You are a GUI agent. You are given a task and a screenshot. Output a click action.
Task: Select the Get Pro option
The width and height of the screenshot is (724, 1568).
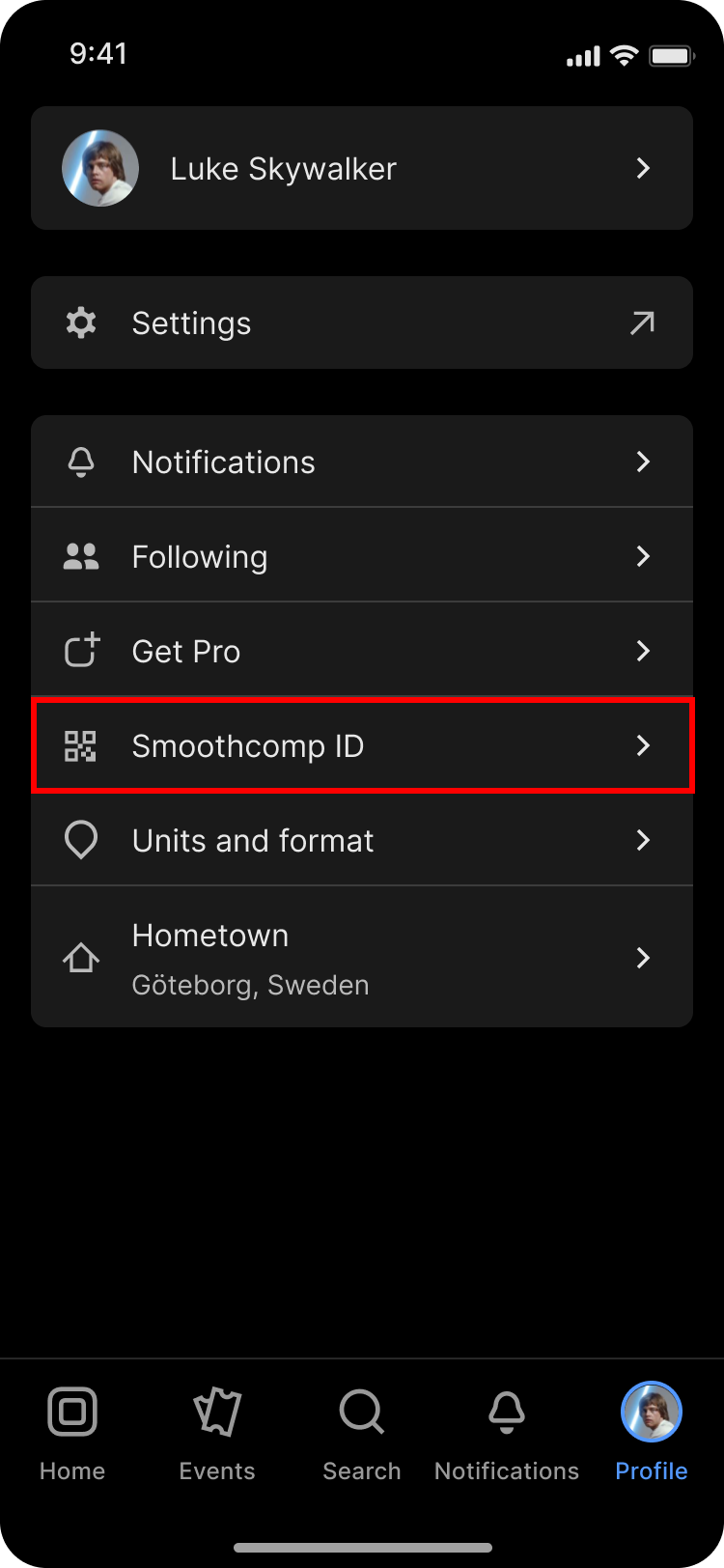[361, 651]
